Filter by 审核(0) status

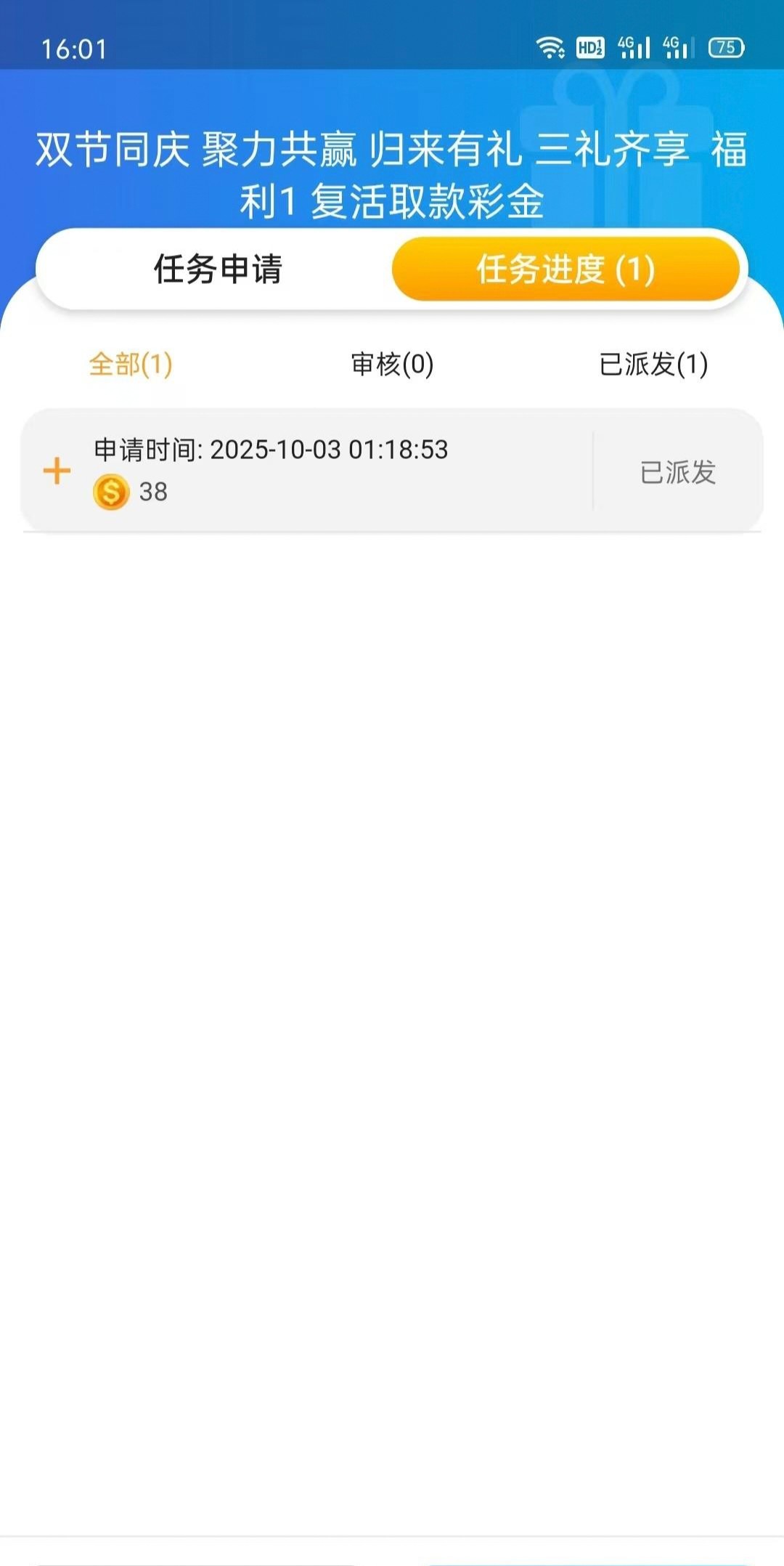[x=392, y=364]
